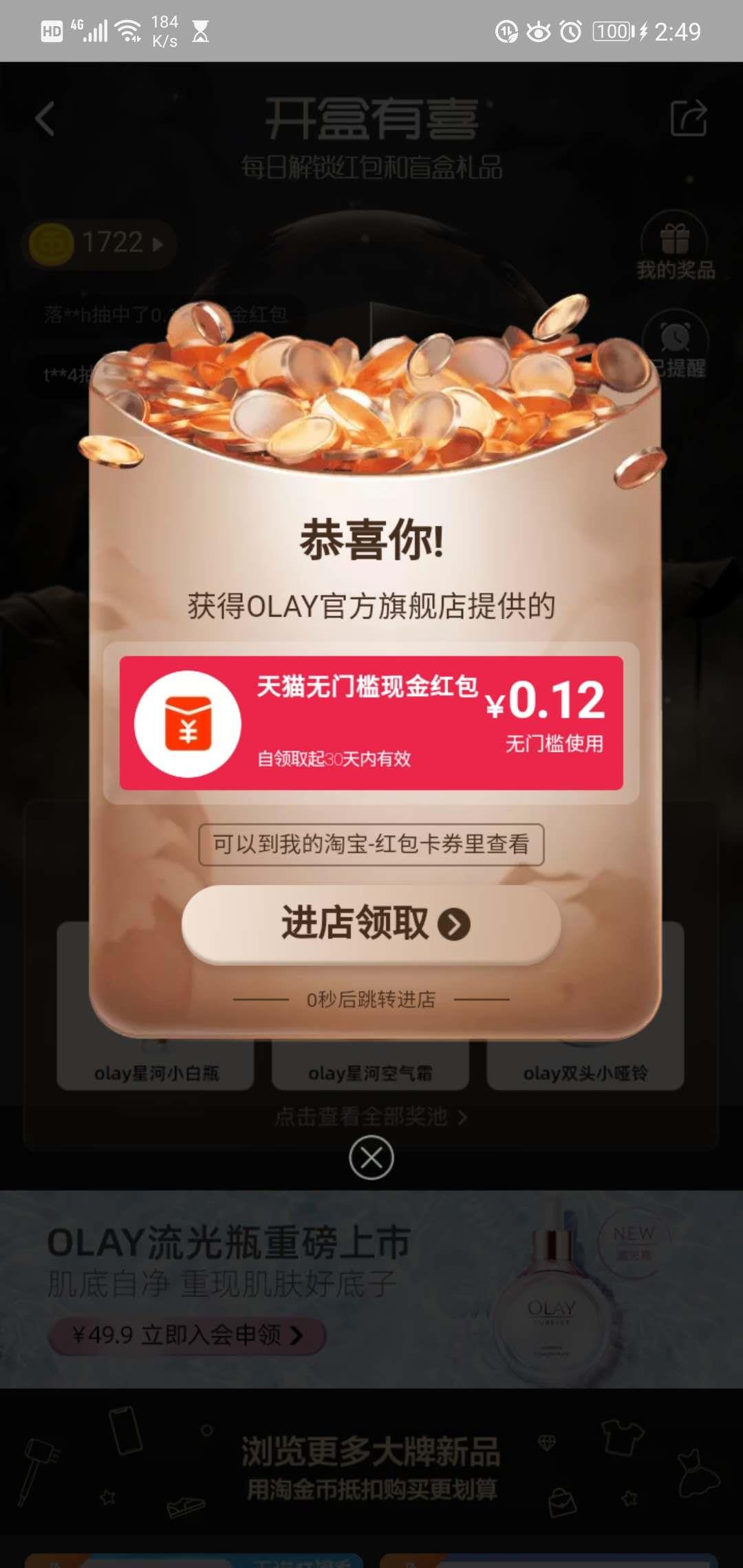Dismiss the reward popup with the X button

tap(371, 1158)
